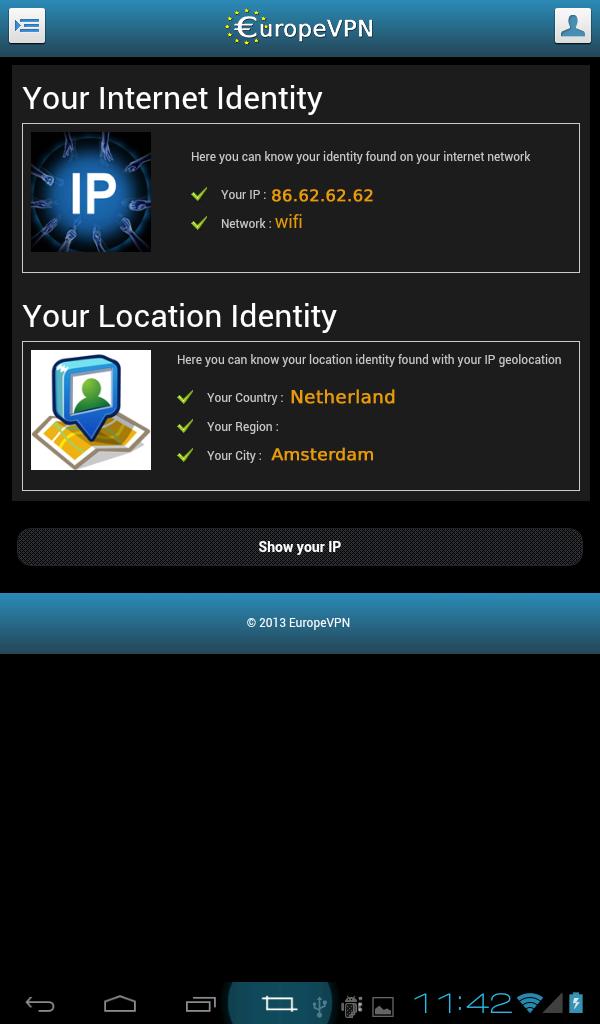Open the user account icon

(573, 26)
